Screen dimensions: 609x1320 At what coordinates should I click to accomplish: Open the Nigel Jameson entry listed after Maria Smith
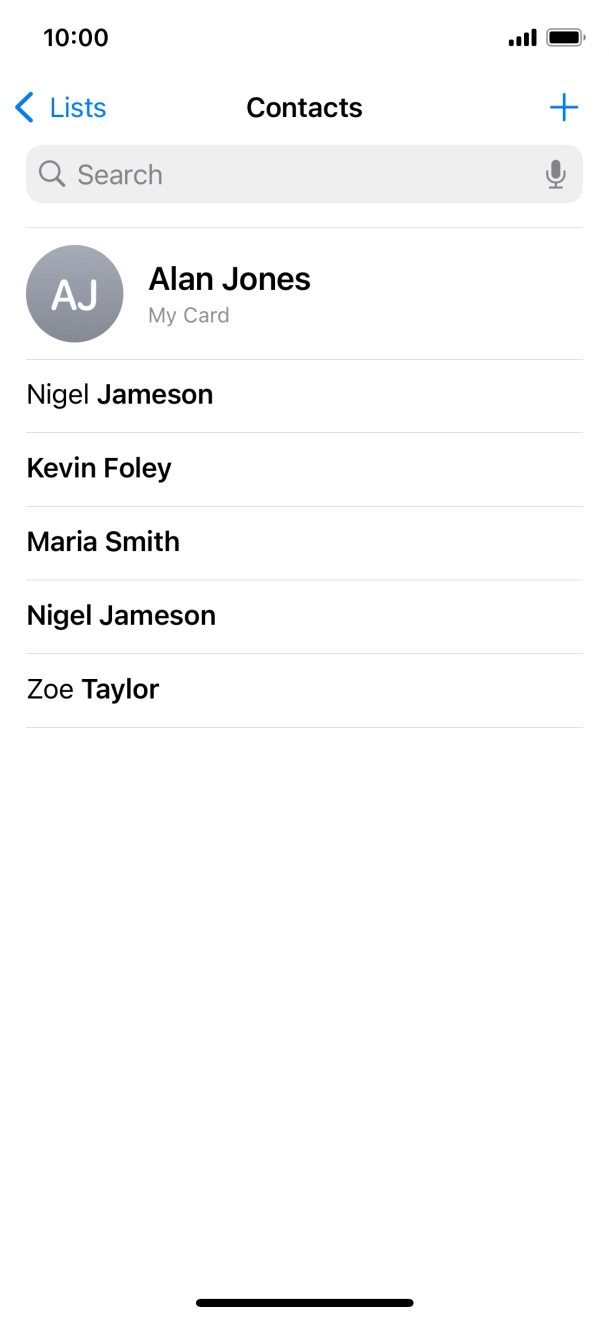coord(304,616)
